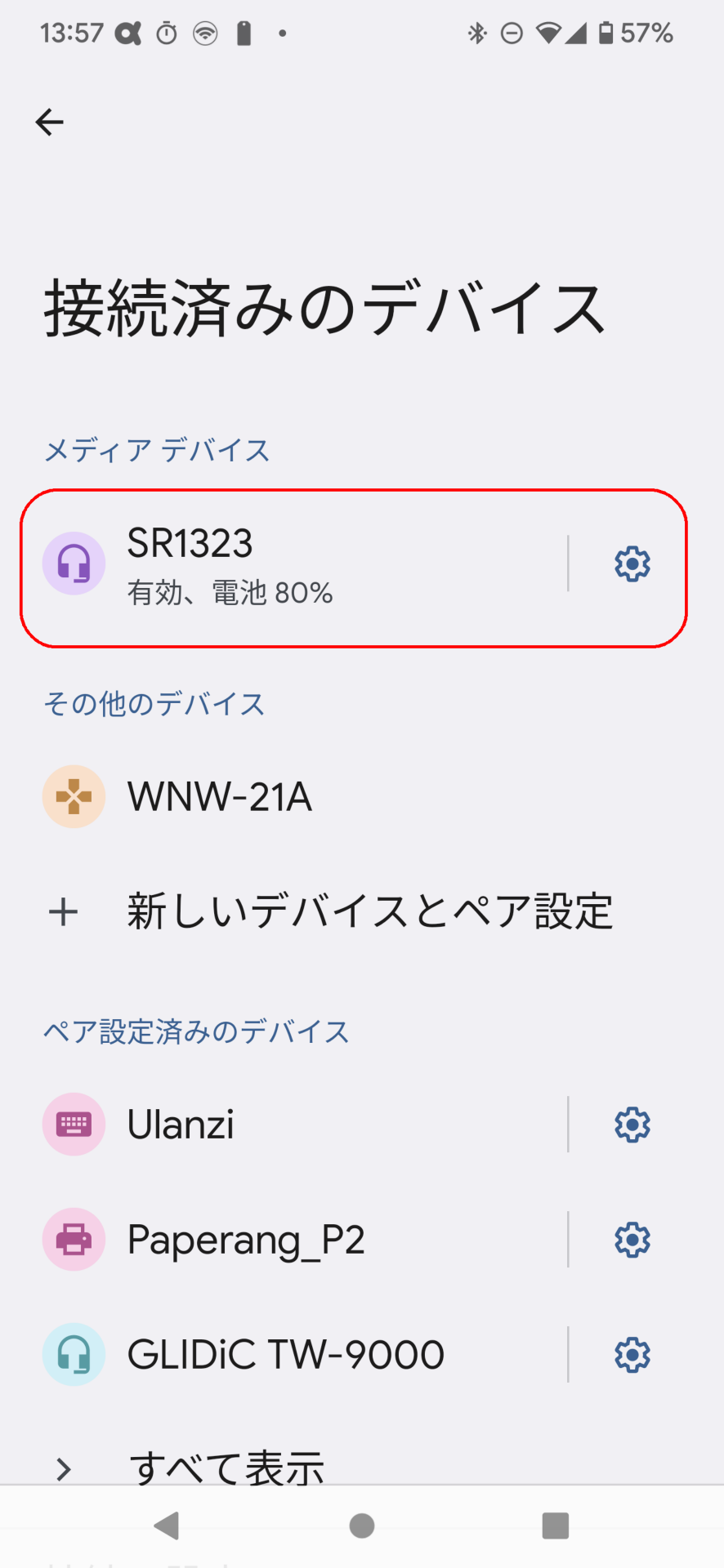The height and width of the screenshot is (1568, 724).
Task: Check SR1323 battery level at 80%
Action: pyautogui.click(x=230, y=594)
